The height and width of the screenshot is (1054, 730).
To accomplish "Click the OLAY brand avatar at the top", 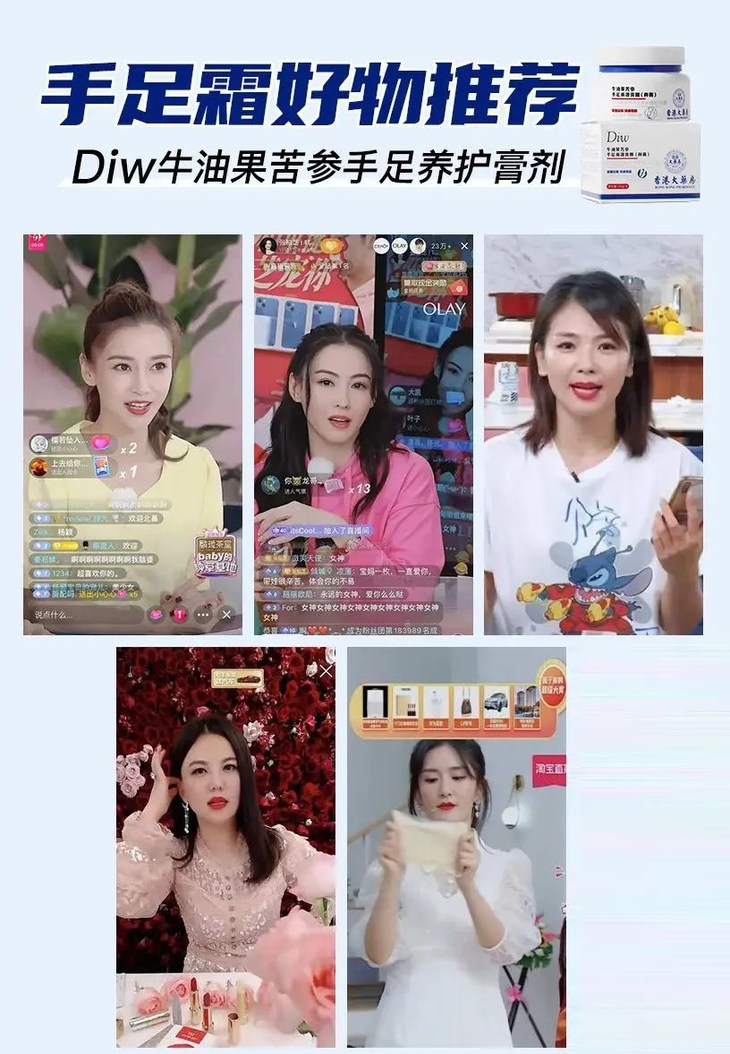I will [x=397, y=244].
